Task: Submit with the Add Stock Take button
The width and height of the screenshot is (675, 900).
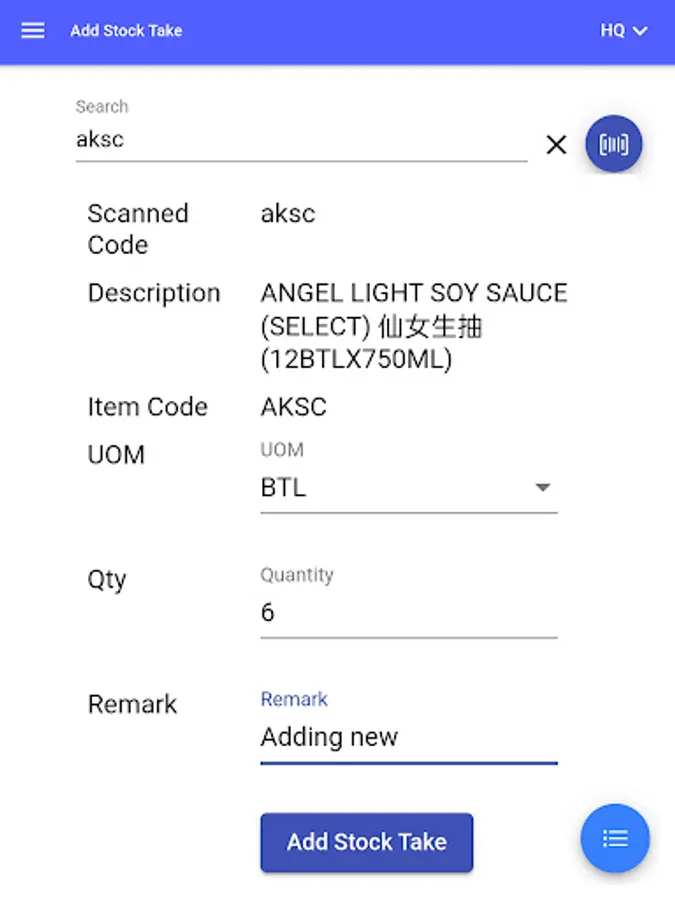Action: [x=367, y=842]
